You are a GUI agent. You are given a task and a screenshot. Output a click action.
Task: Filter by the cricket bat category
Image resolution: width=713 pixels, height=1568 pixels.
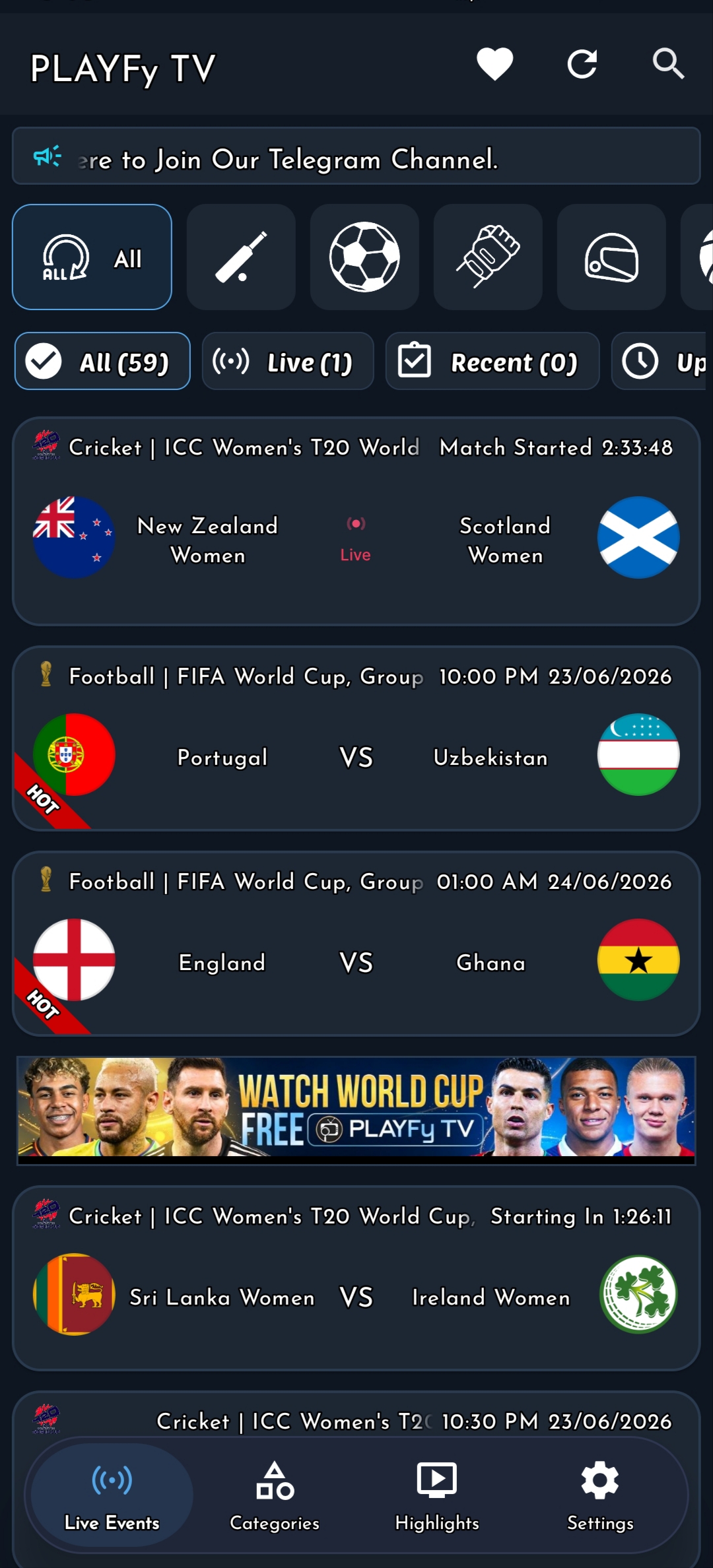click(x=241, y=257)
